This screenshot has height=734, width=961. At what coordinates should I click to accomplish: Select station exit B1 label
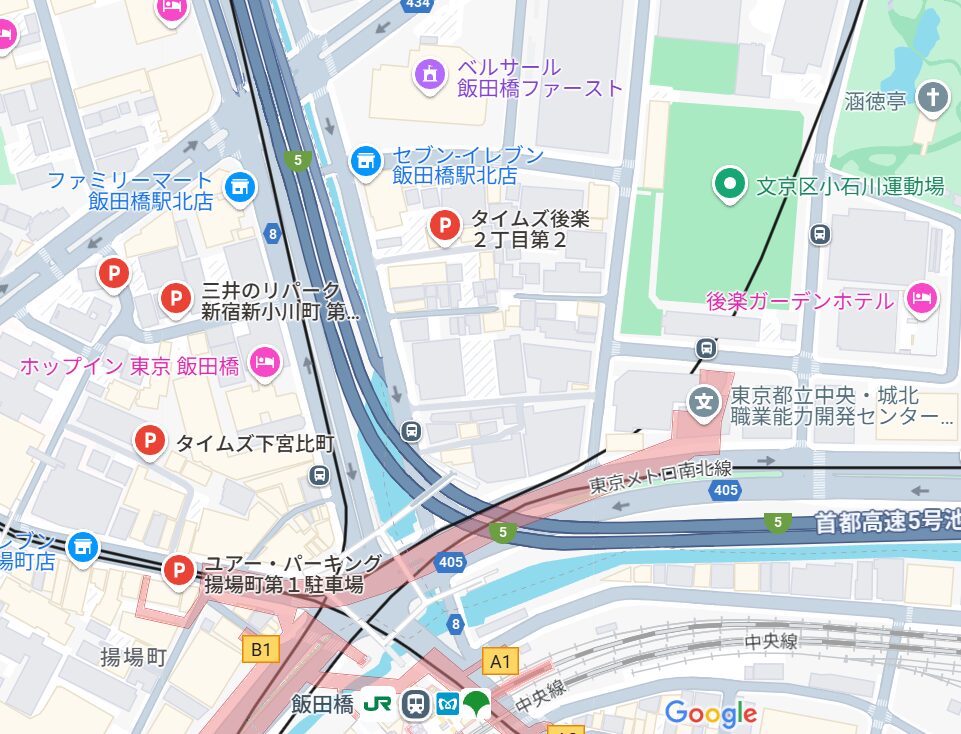[261, 650]
